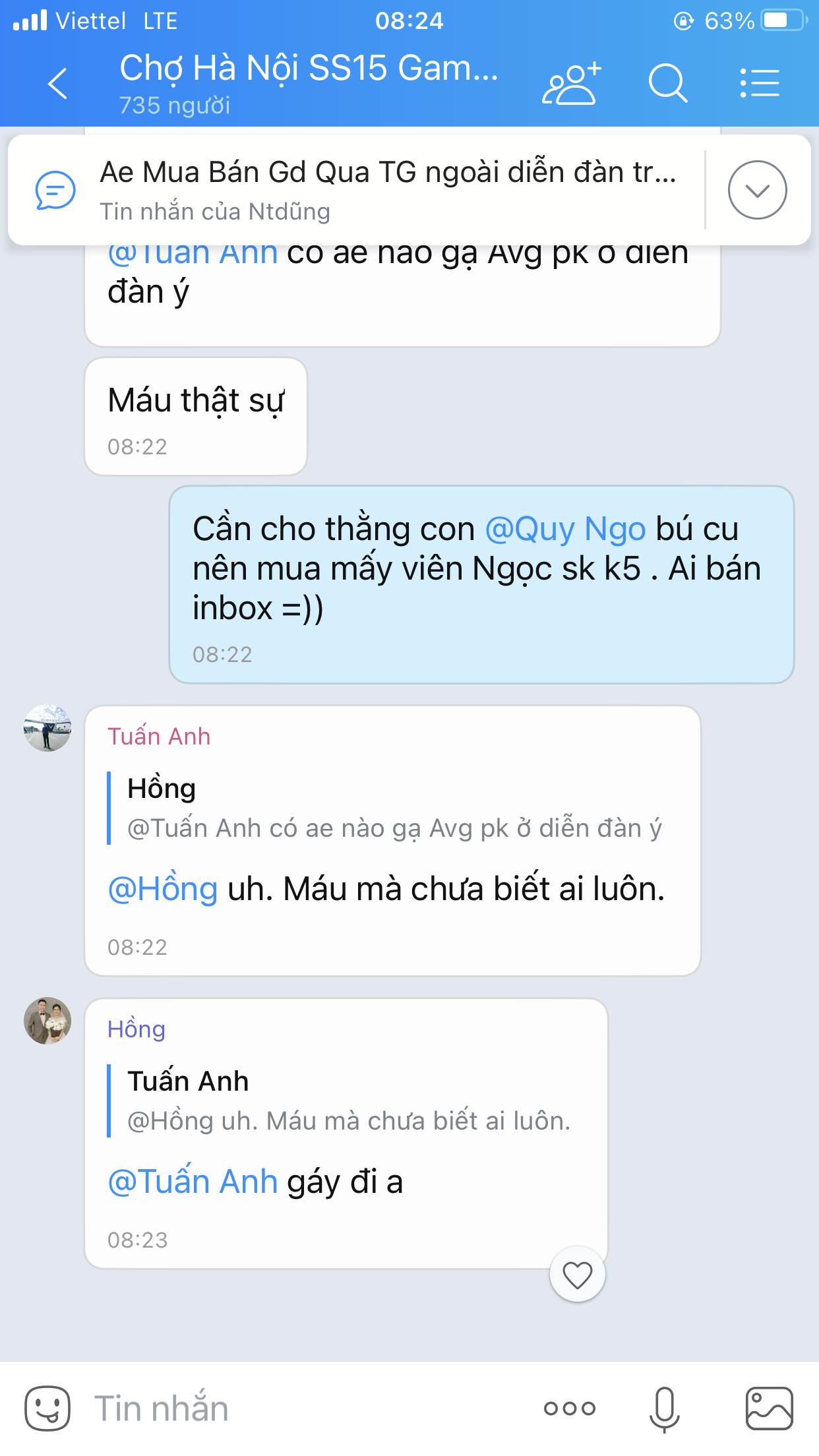Like Hồng's message with the heart
This screenshot has width=819, height=1456.
578,1275
